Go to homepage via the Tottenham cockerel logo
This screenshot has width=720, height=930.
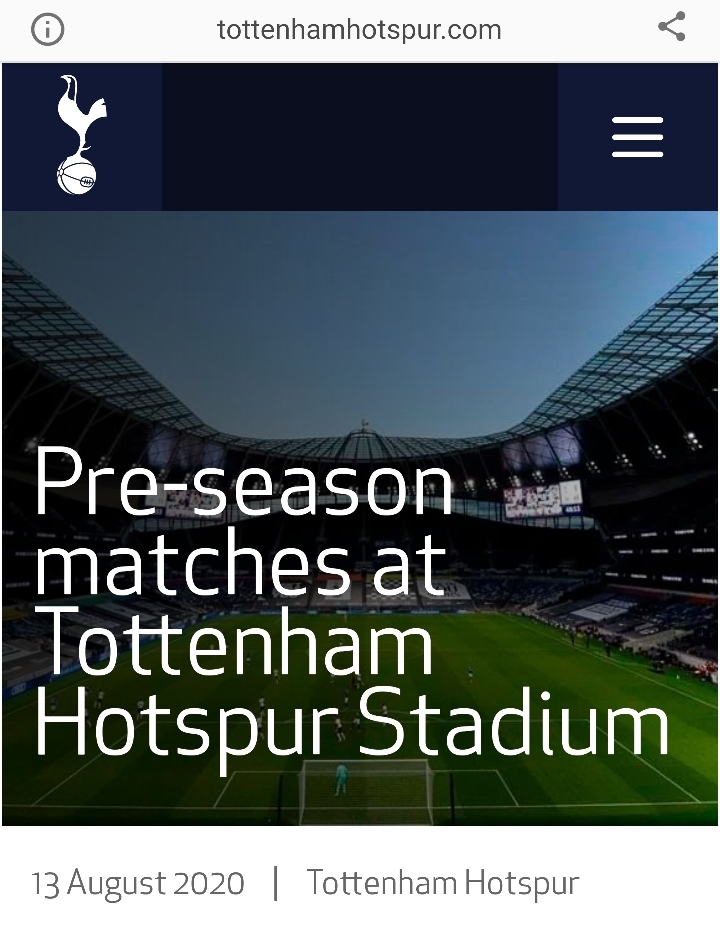[x=80, y=136]
